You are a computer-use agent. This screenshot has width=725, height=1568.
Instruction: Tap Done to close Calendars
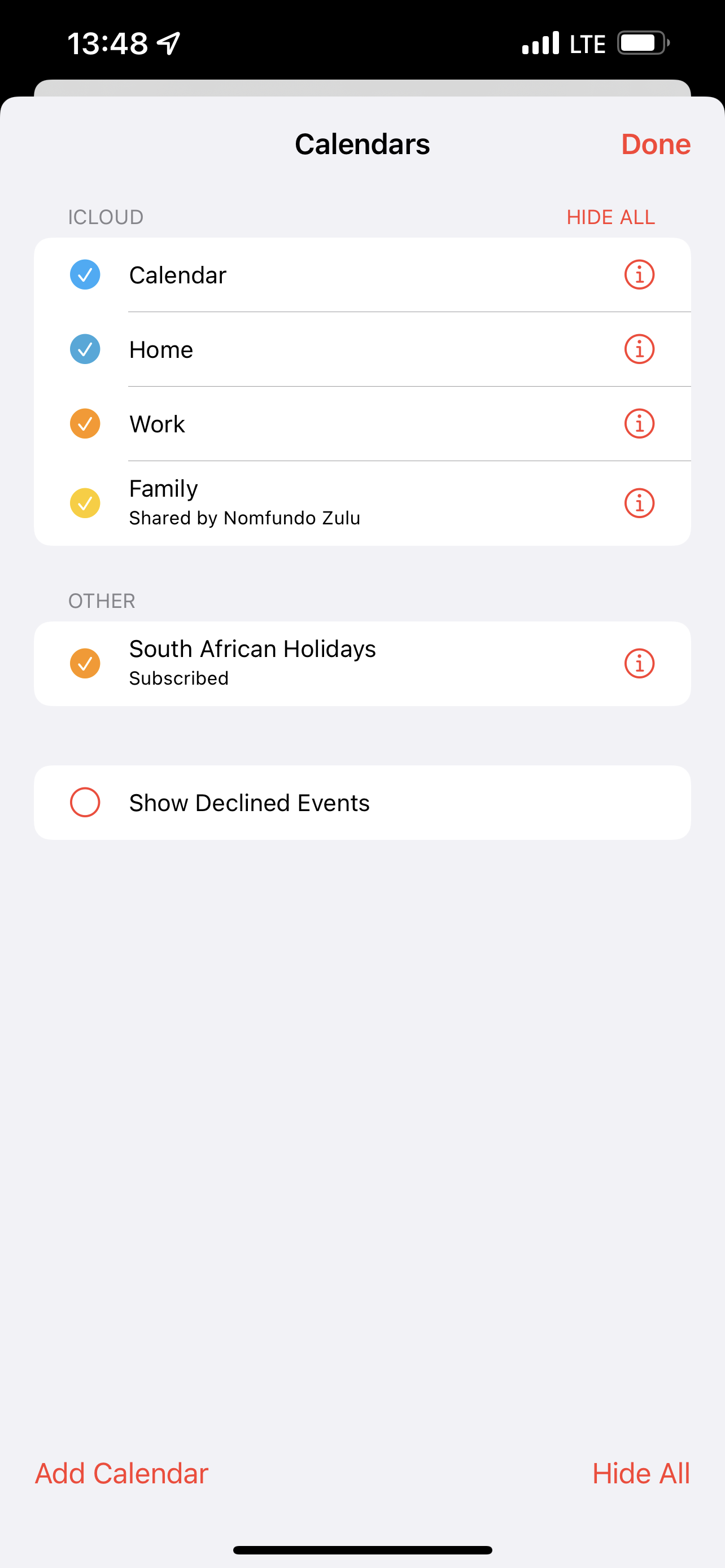tap(655, 144)
